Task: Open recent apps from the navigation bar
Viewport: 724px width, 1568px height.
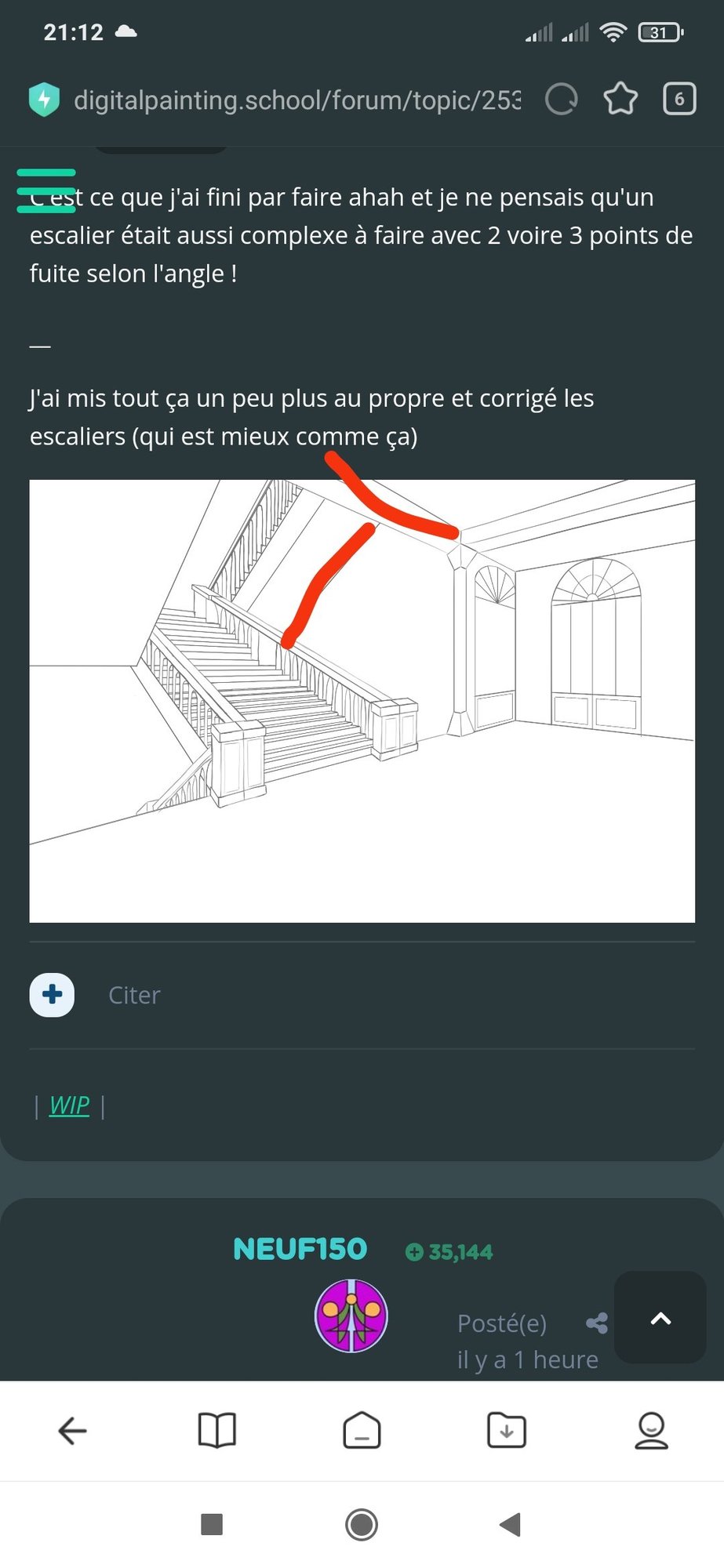Action: click(212, 1525)
